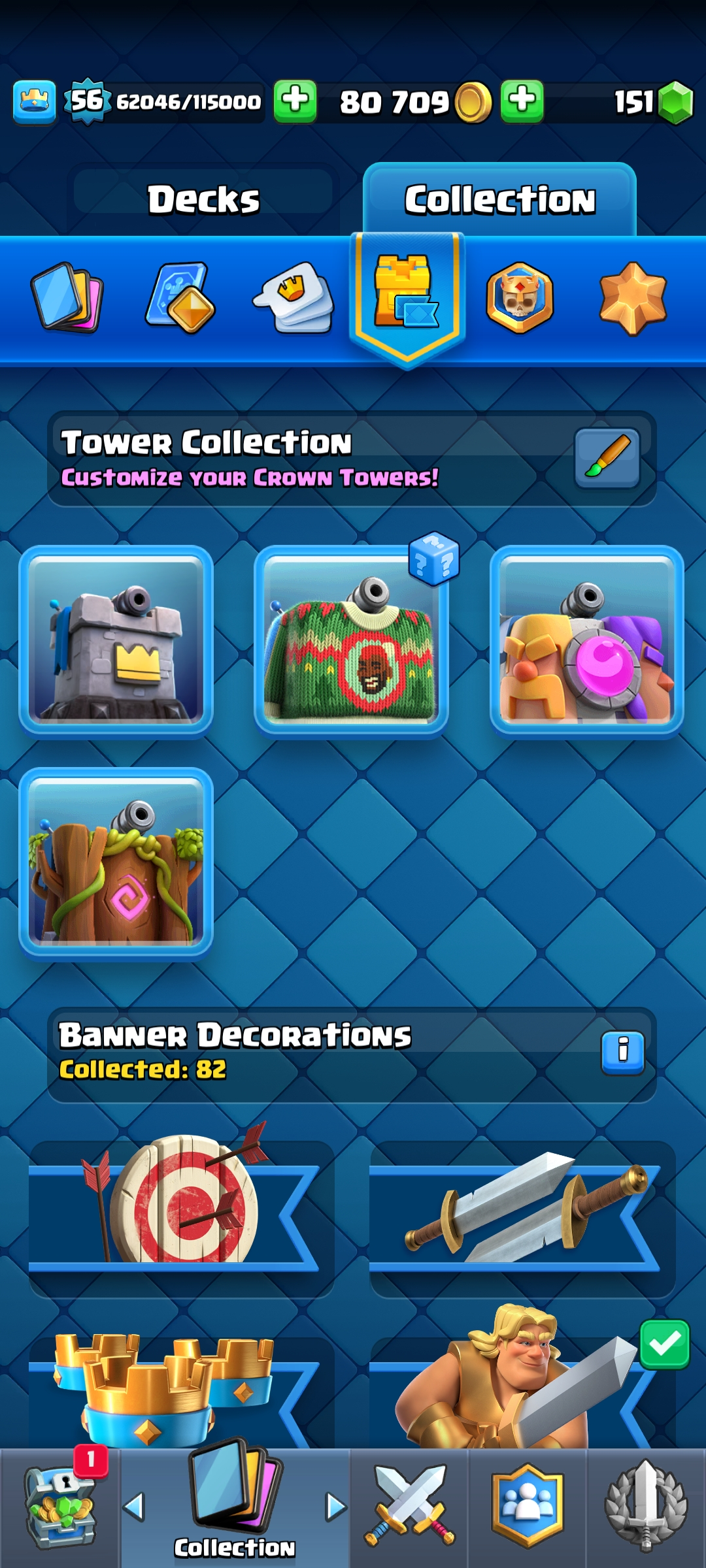Switch to the Decks tab

point(203,200)
